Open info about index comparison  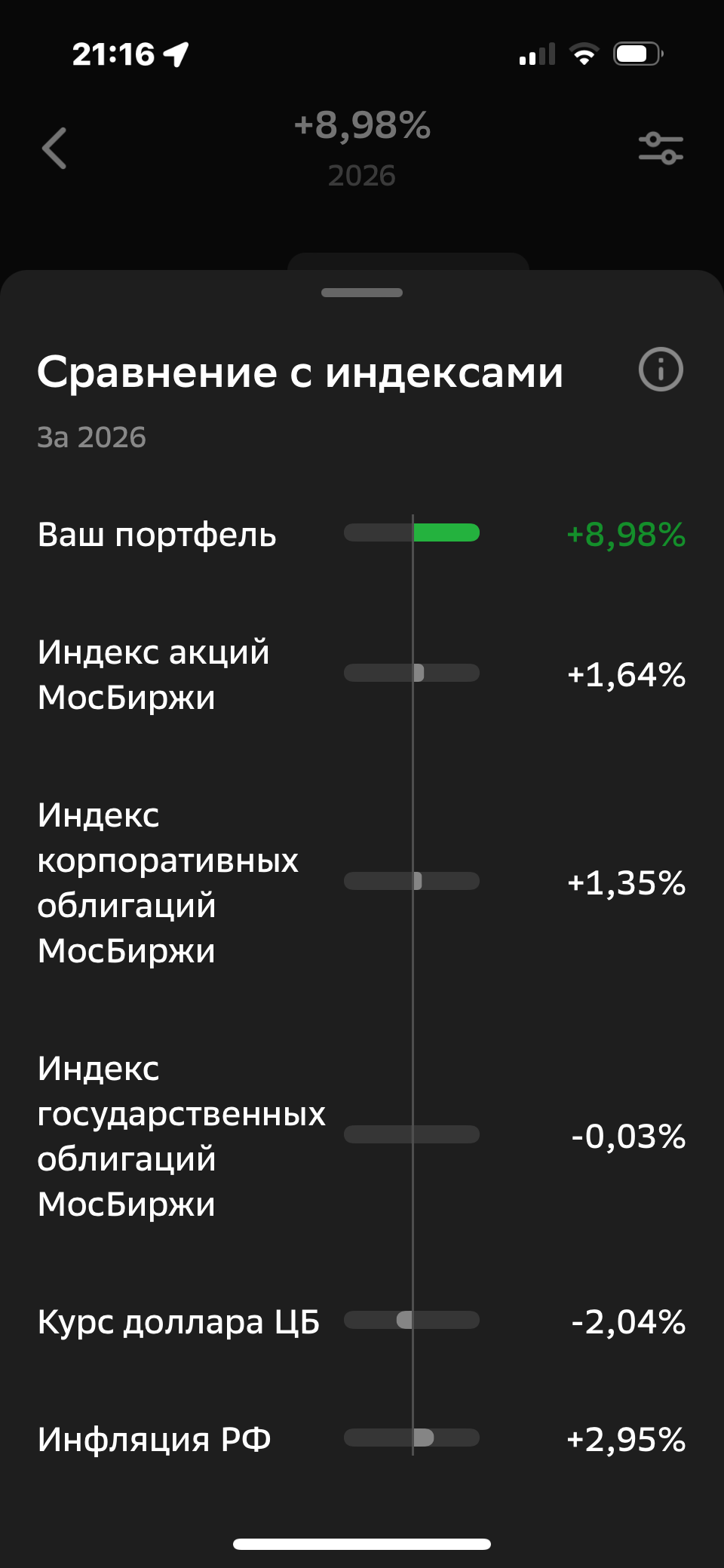pos(661,370)
